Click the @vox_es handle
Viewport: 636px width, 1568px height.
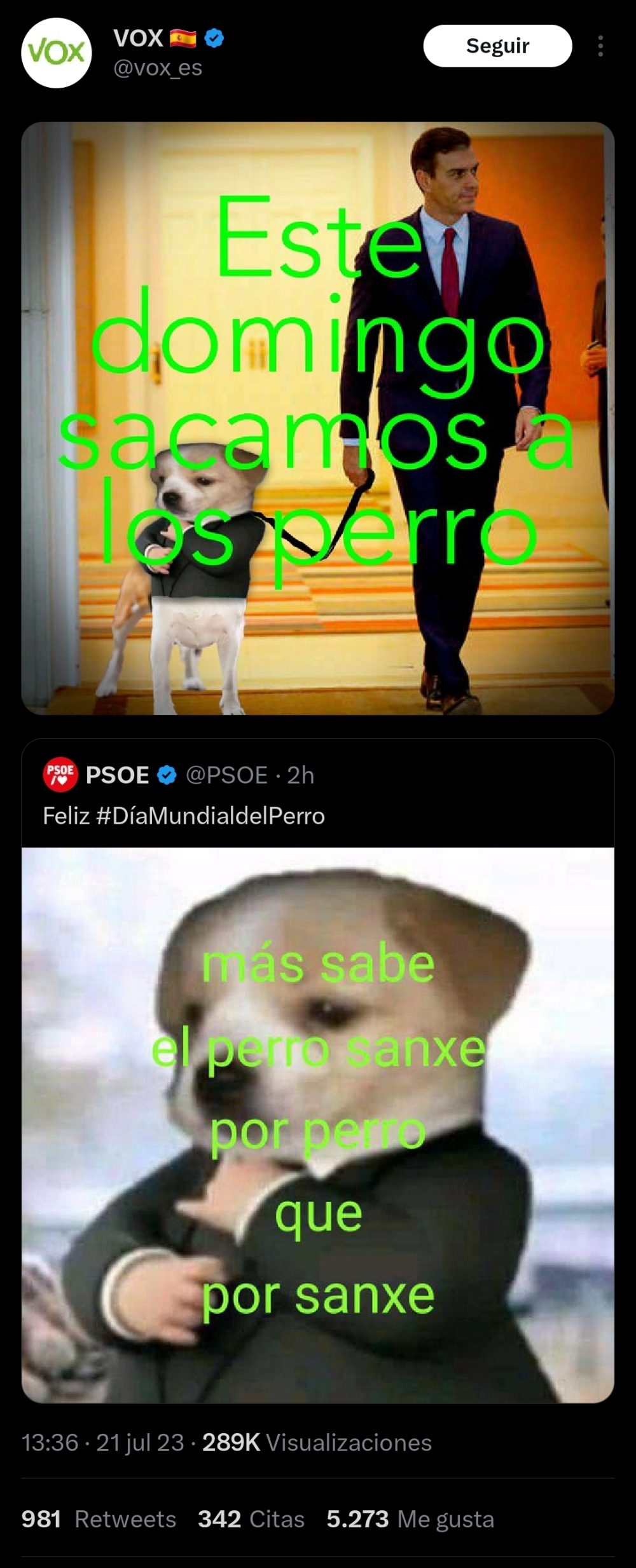pyautogui.click(x=159, y=67)
